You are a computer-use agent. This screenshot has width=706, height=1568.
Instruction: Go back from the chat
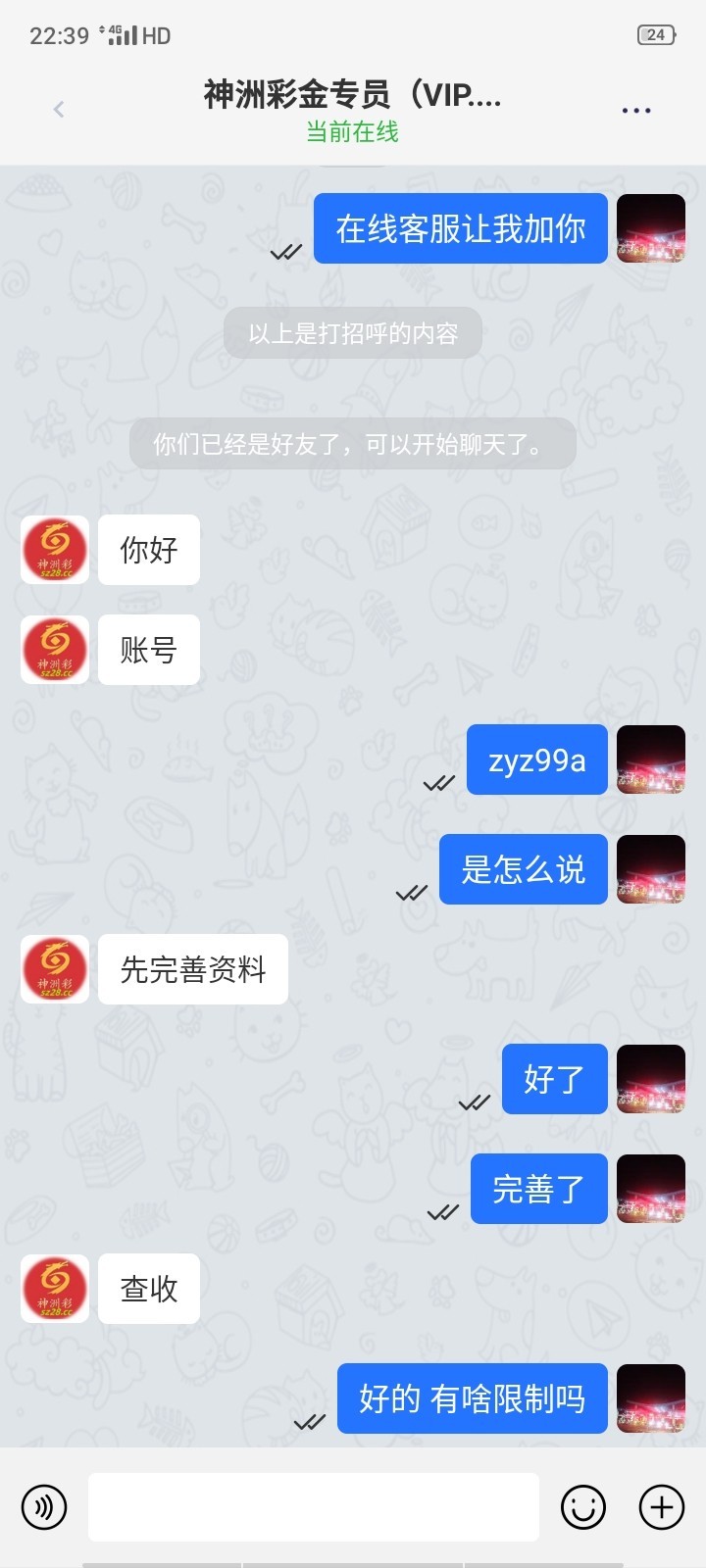59,109
